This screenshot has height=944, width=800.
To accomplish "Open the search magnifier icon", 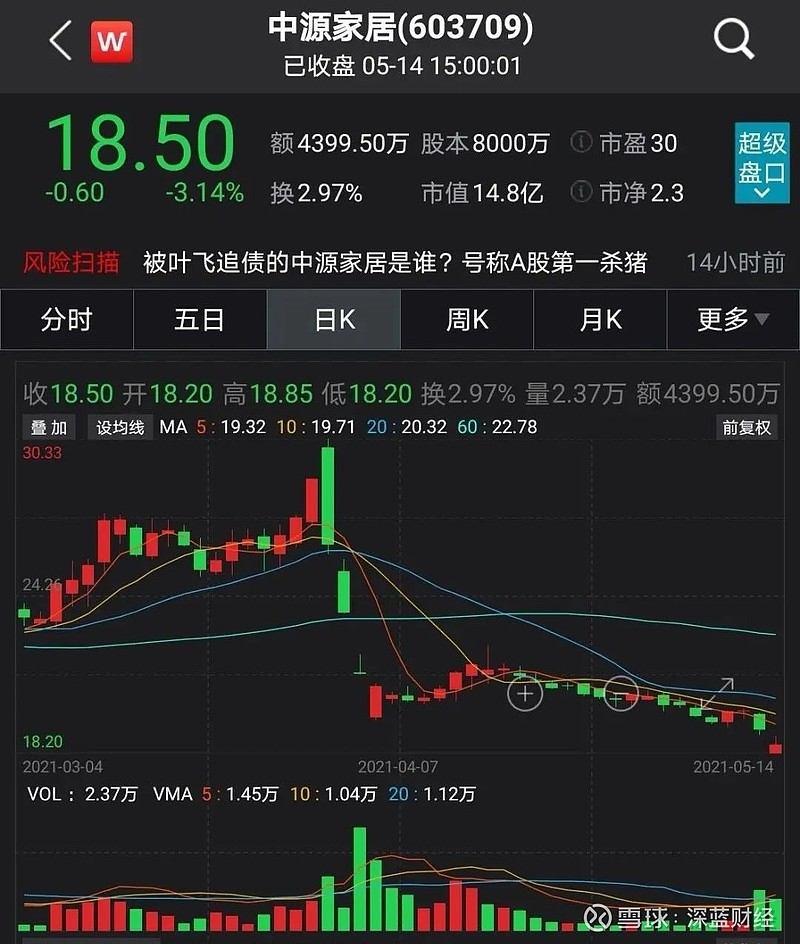I will [733, 41].
